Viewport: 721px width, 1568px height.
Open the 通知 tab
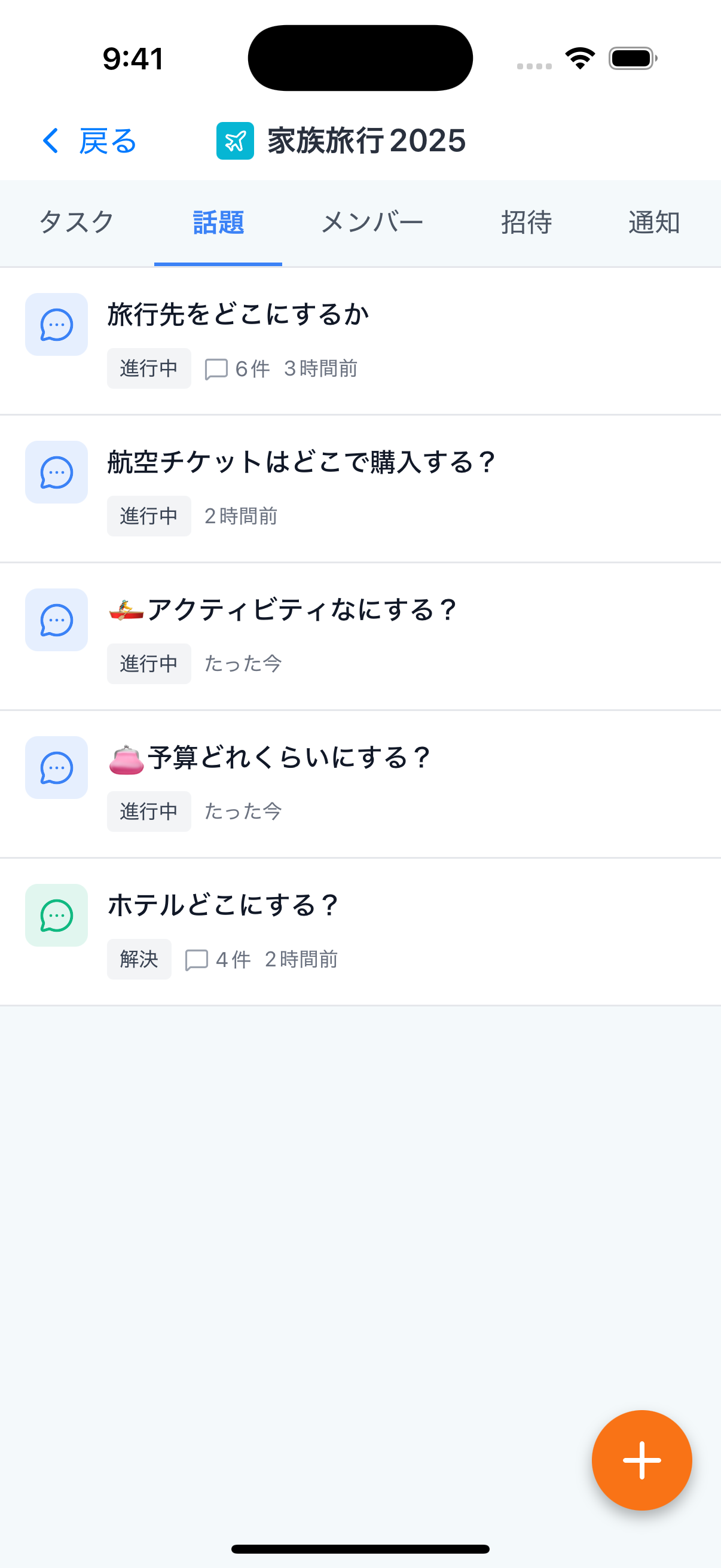654,223
